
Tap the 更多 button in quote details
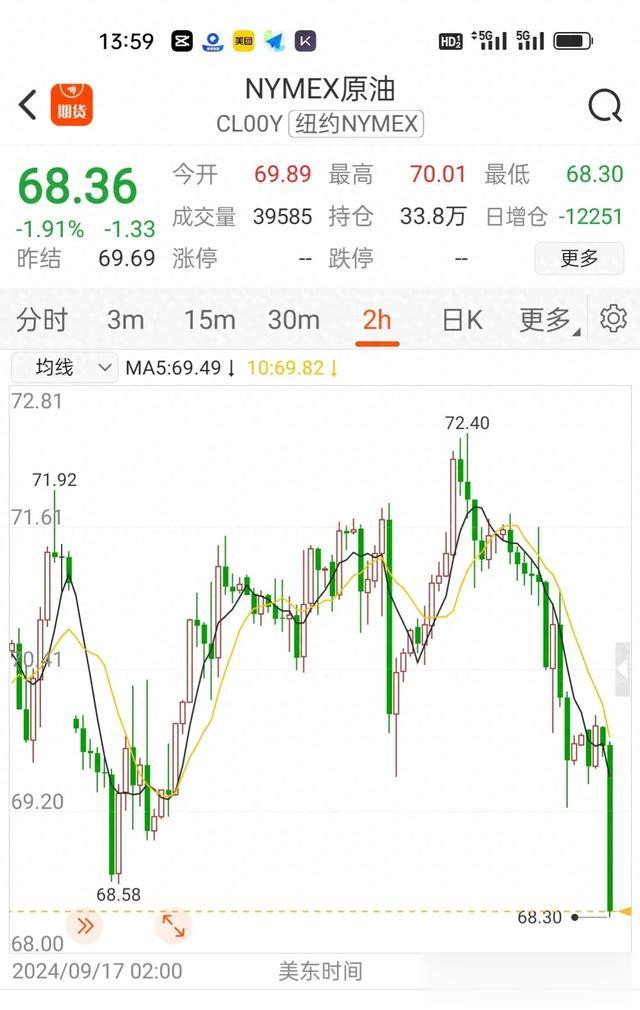(580, 258)
